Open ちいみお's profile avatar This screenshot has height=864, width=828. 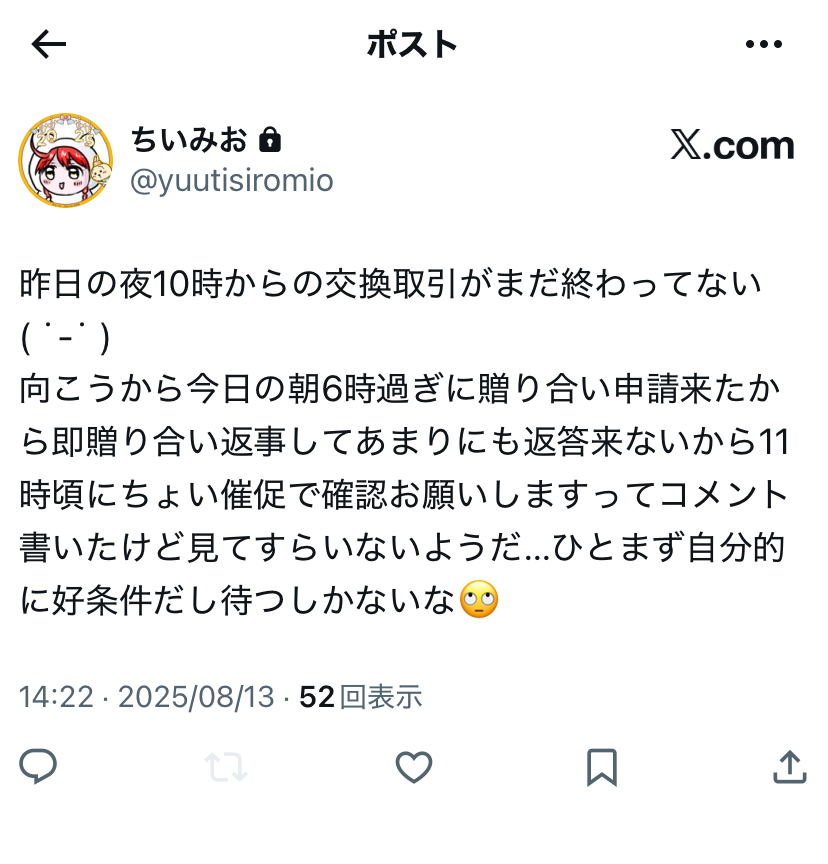pyautogui.click(x=65, y=161)
